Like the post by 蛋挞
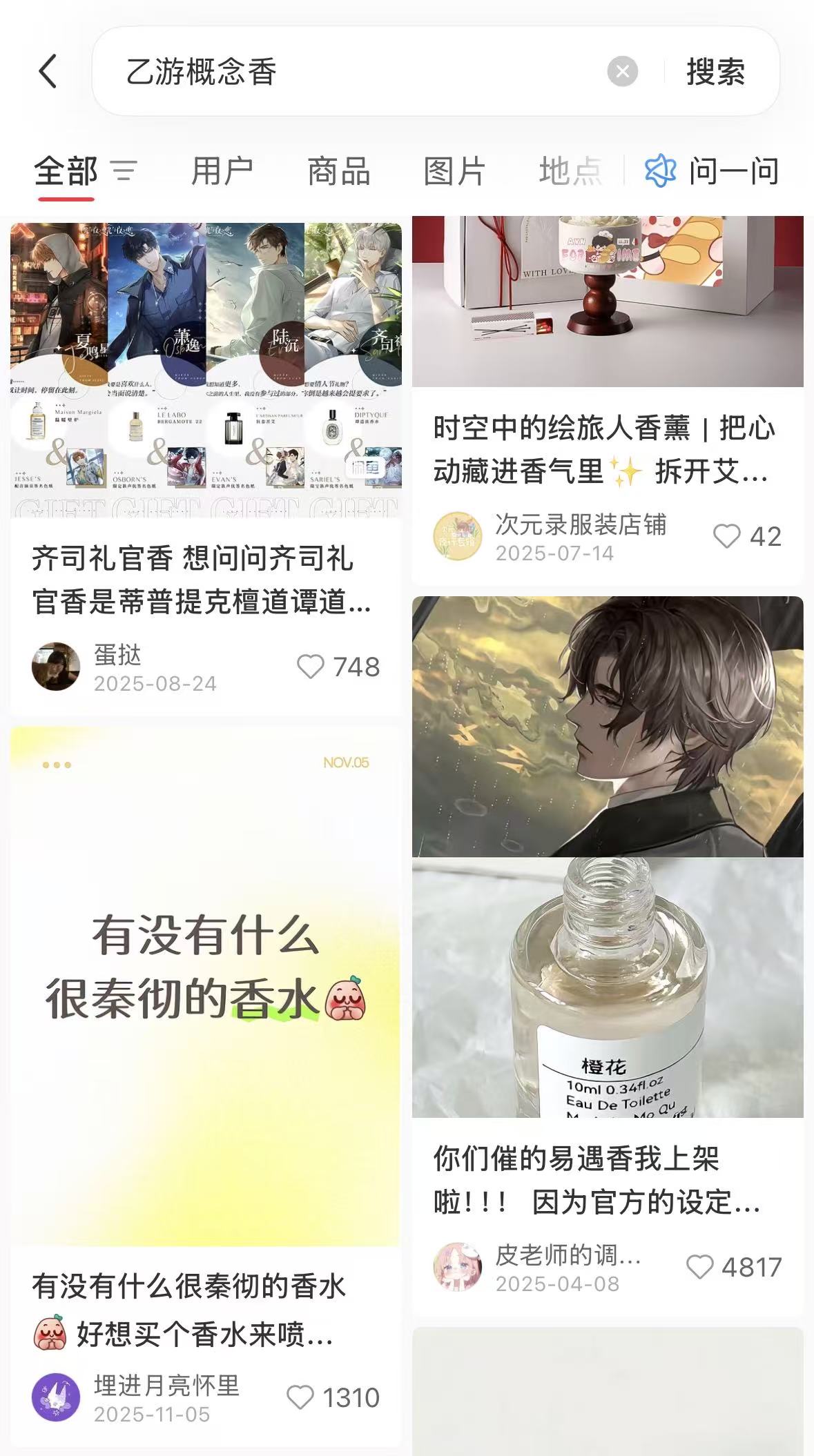Image resolution: width=814 pixels, height=1456 pixels. click(x=311, y=667)
